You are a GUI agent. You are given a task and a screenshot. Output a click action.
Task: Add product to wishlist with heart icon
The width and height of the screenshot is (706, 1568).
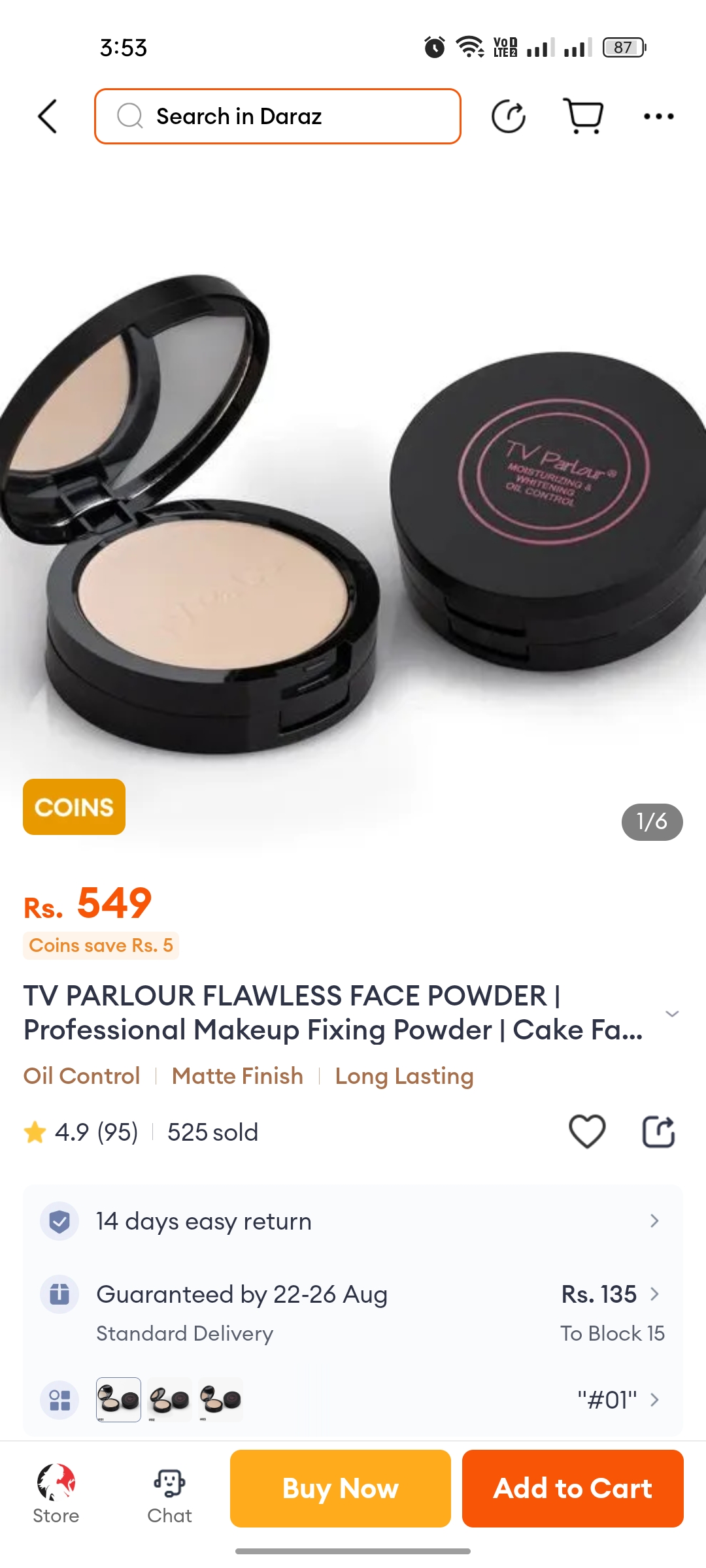pos(587,1131)
